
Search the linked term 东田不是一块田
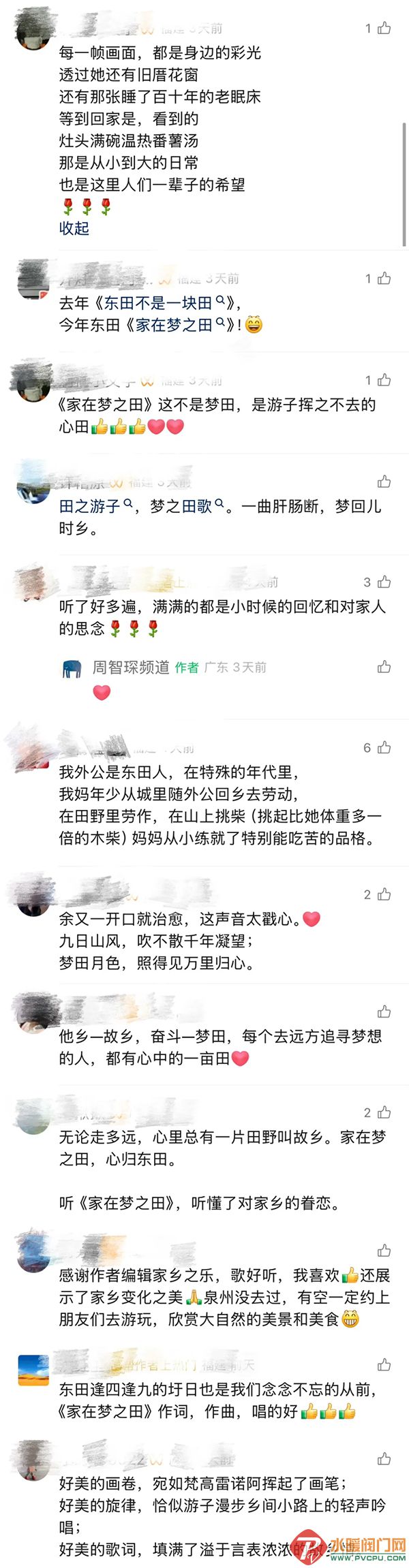[164, 303]
